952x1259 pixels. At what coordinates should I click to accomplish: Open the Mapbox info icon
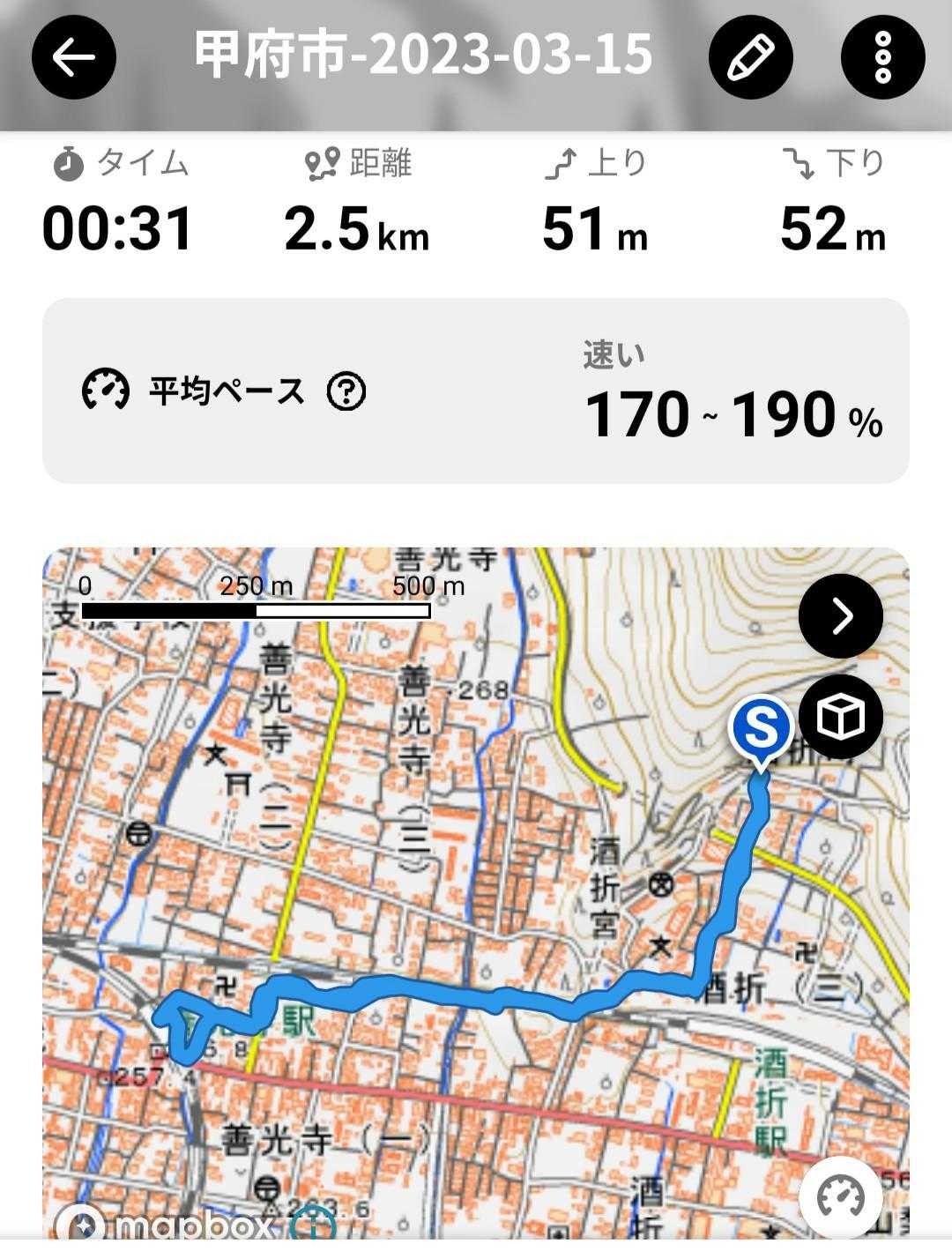[314, 1224]
